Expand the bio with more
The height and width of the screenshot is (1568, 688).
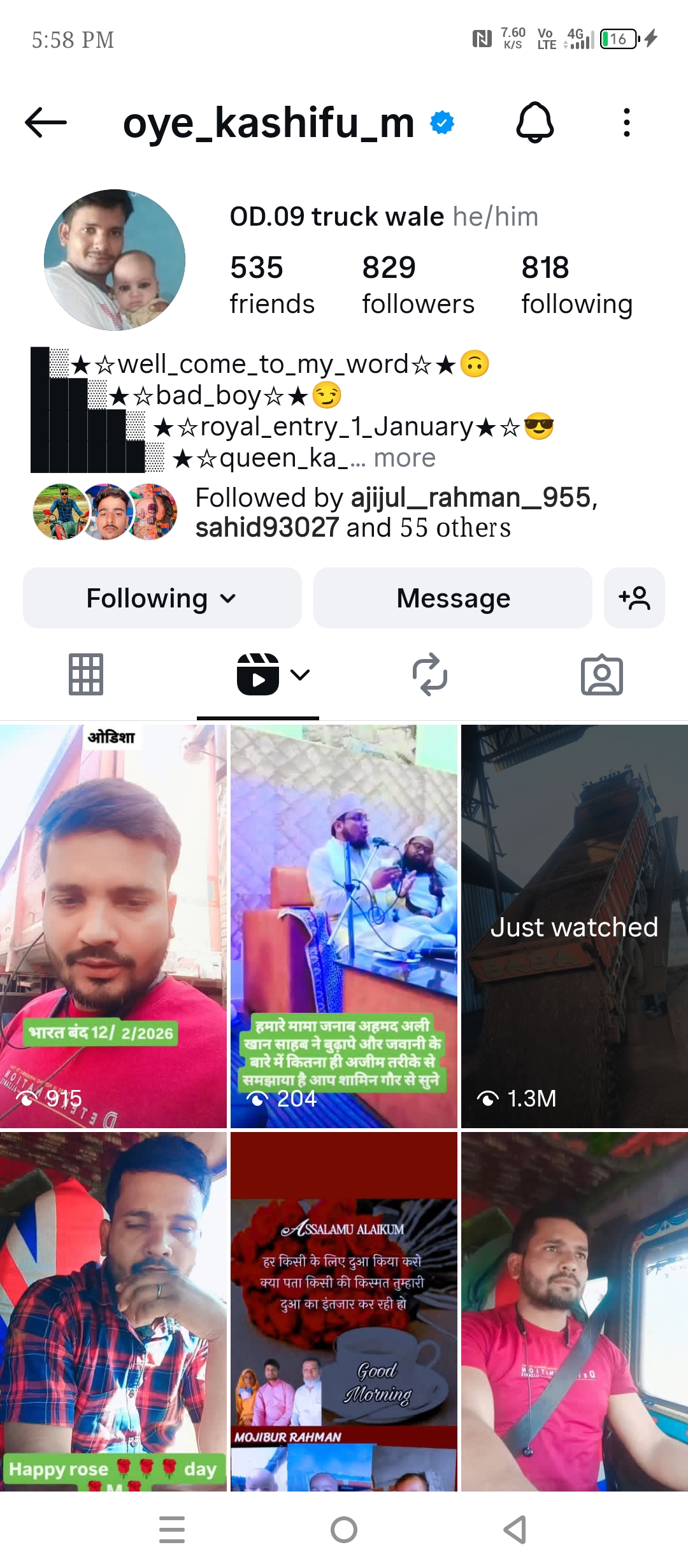405,458
